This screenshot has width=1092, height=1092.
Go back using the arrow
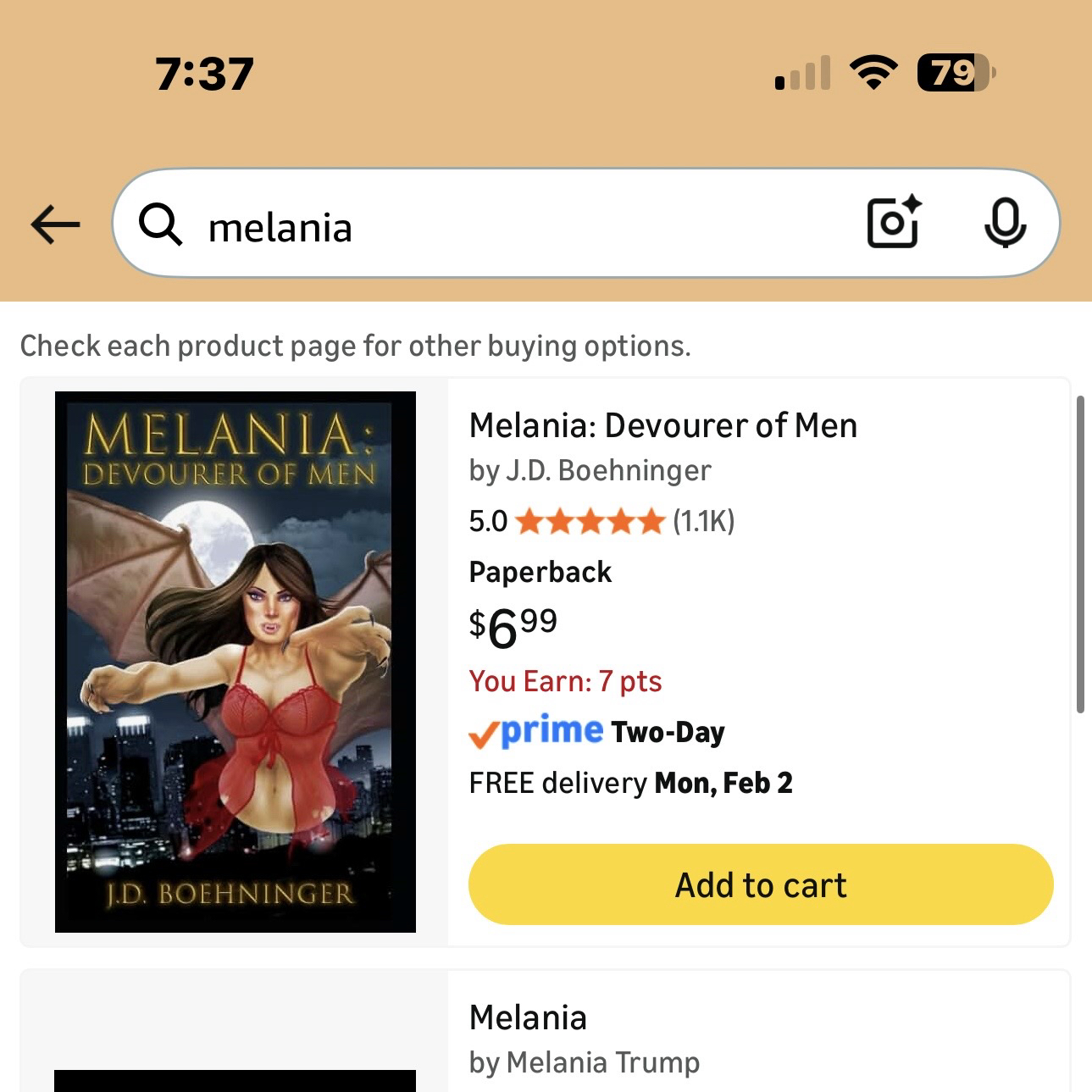[55, 224]
